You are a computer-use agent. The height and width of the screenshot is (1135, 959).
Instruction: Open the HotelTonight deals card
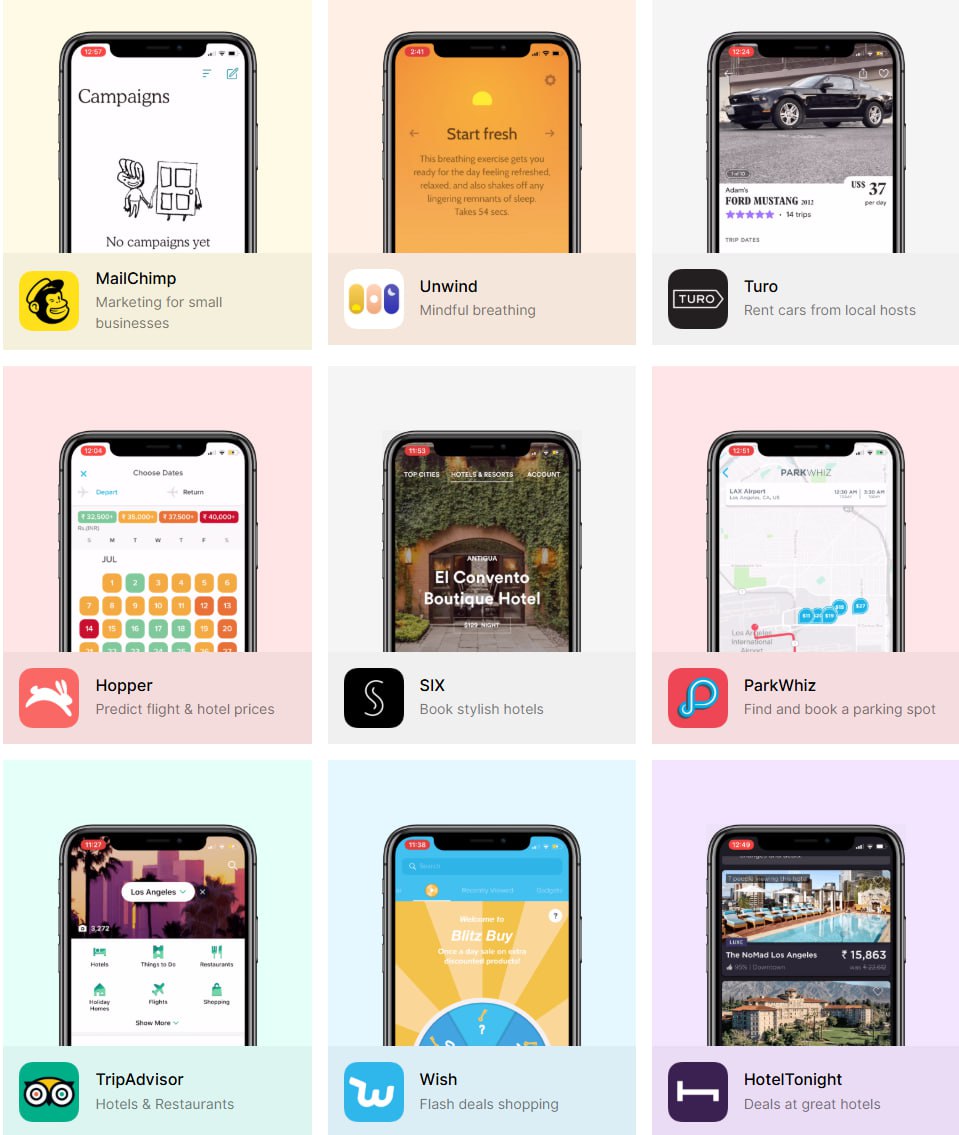coord(805,1091)
